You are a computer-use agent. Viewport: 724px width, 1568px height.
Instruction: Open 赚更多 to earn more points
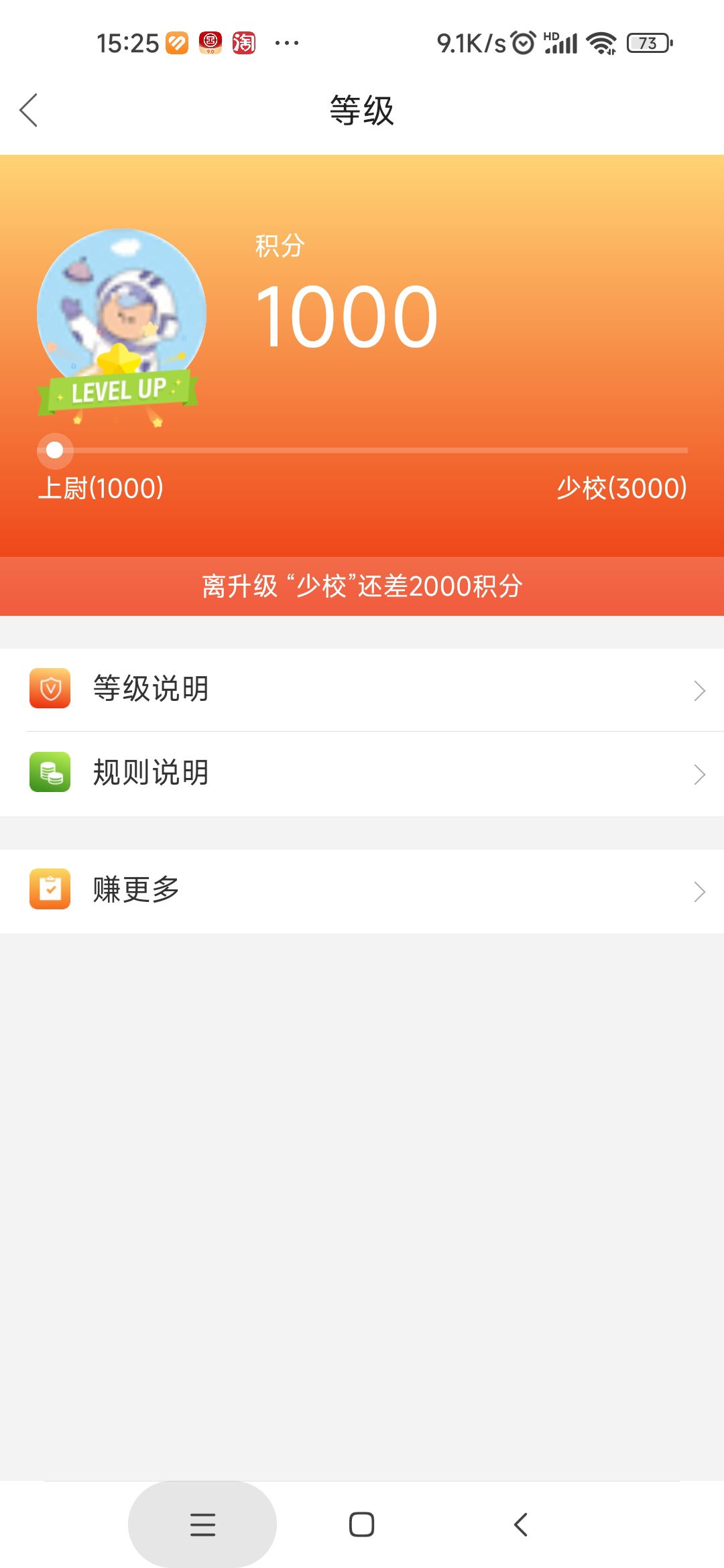[x=362, y=891]
